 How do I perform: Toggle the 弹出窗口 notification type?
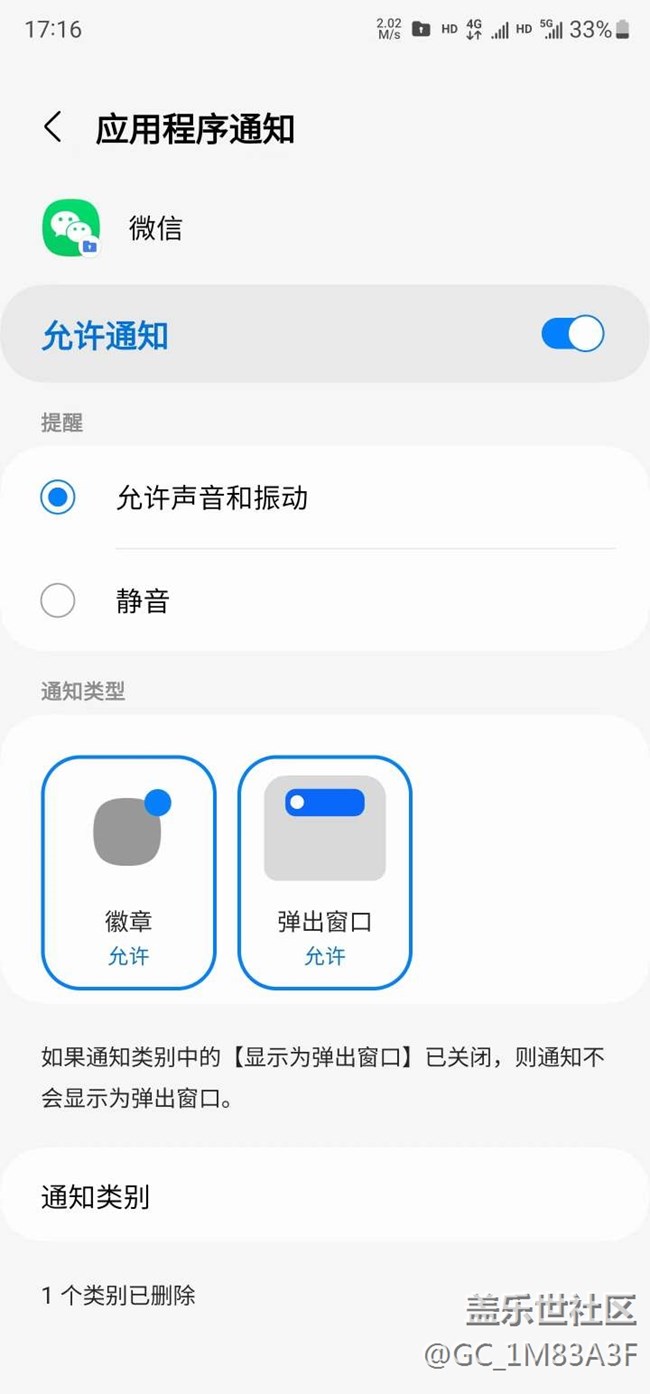pyautogui.click(x=324, y=872)
